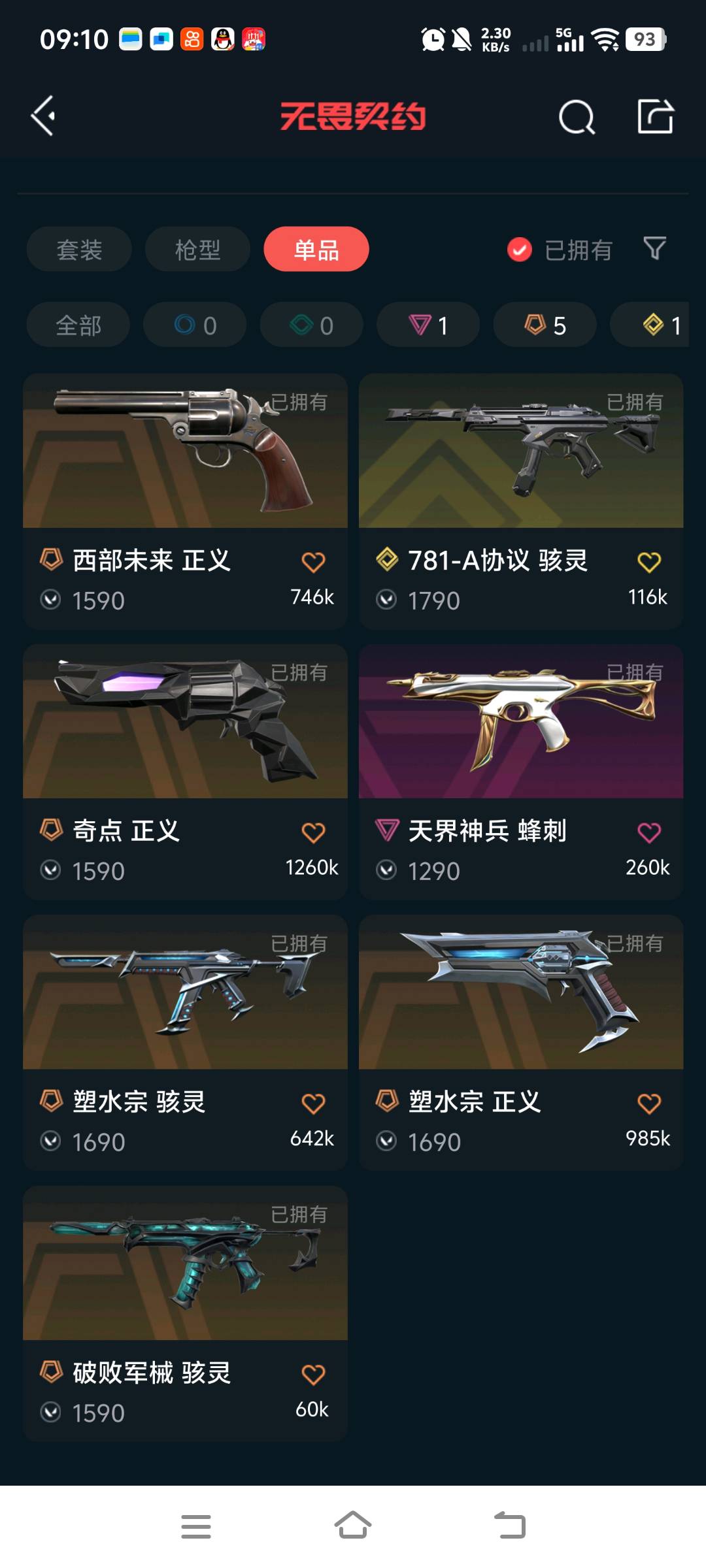Like the 破败军械 骇灵 skin

(313, 1375)
